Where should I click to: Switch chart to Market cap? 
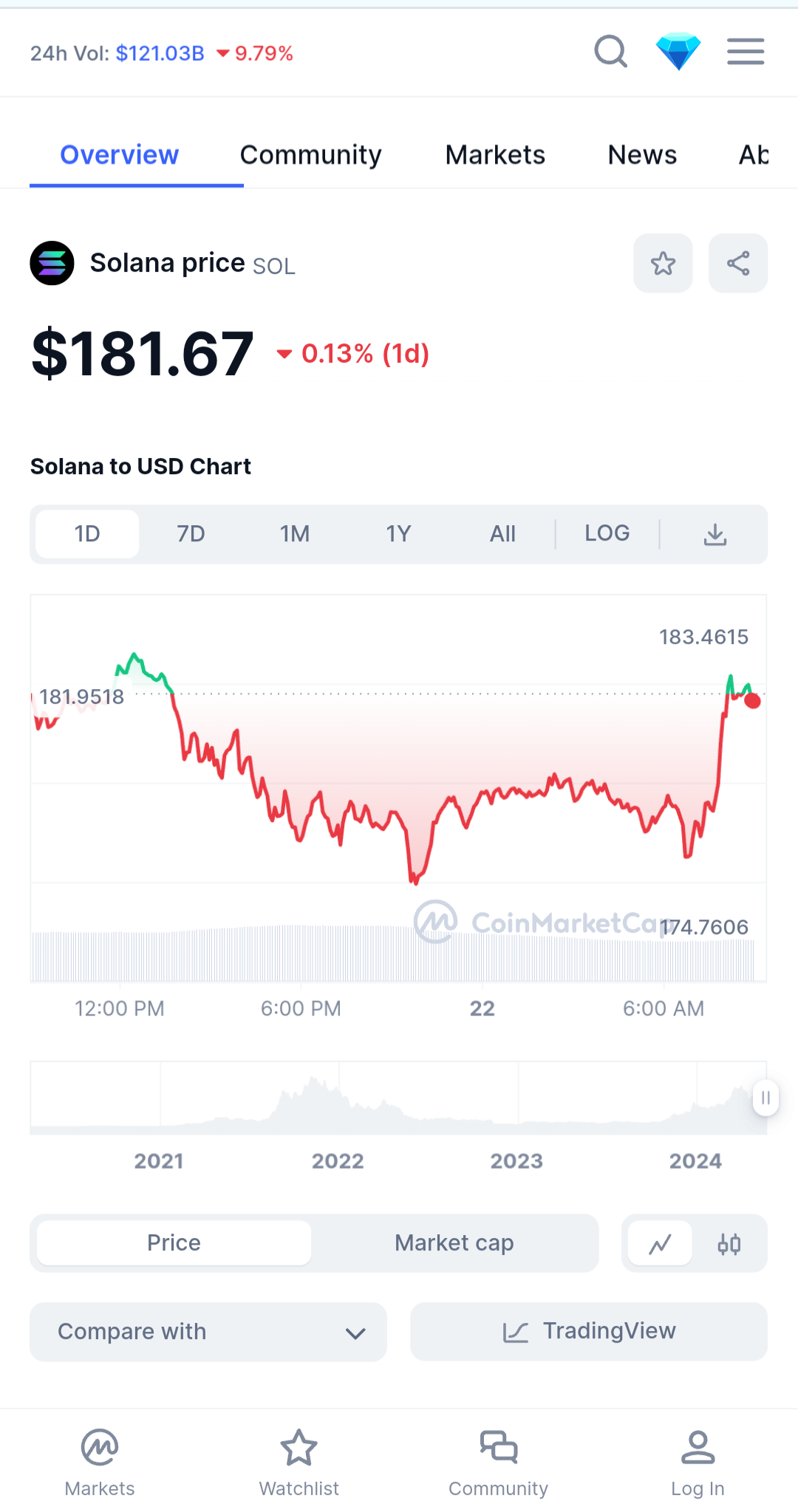[454, 1243]
